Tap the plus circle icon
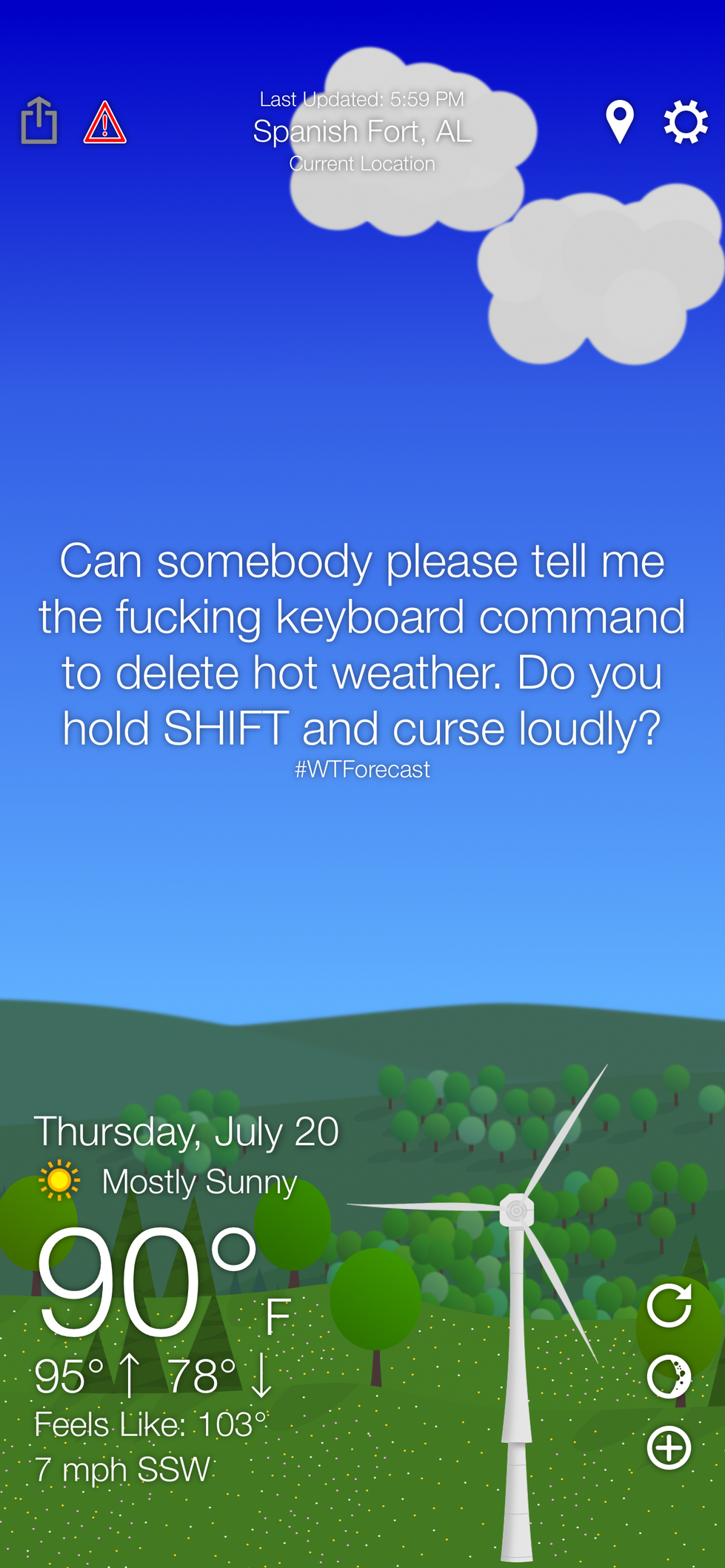 coord(669,1447)
